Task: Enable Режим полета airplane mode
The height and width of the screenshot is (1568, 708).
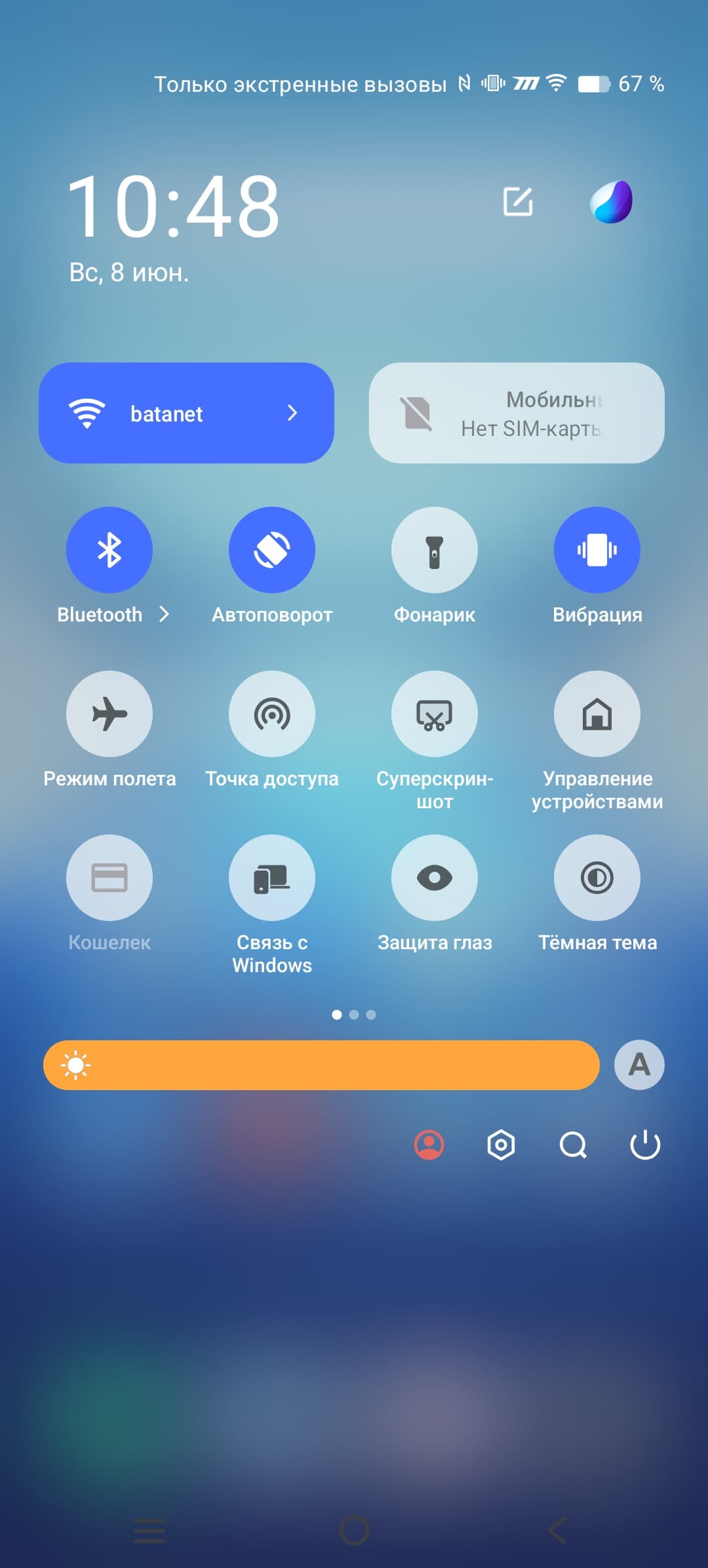Action: pos(109,713)
